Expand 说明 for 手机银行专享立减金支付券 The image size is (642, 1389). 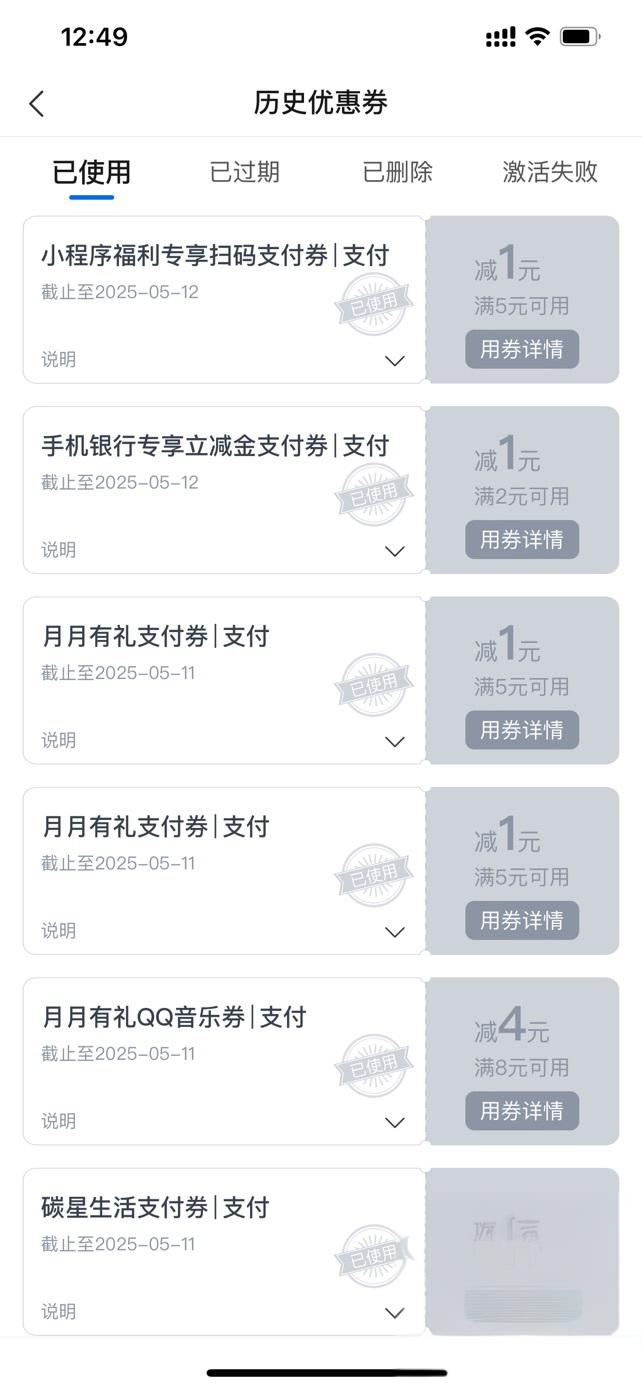(395, 550)
